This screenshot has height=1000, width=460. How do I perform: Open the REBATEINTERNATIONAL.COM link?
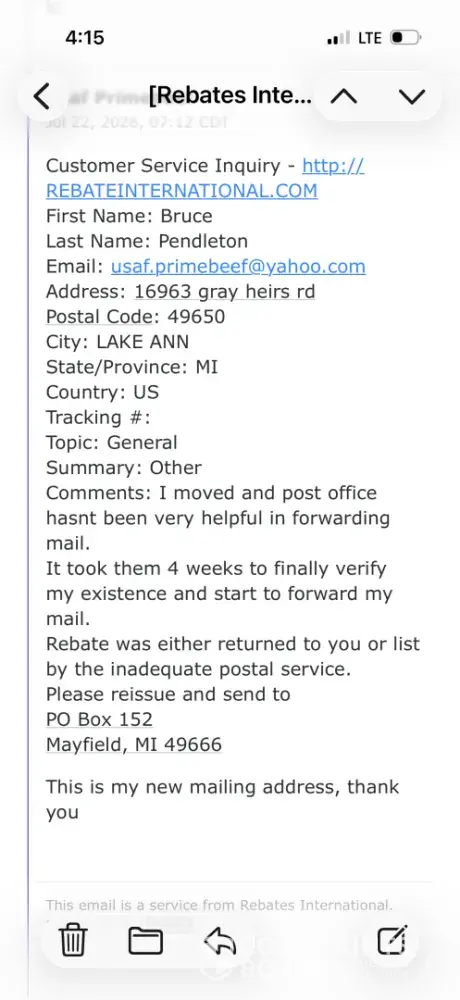[182, 190]
